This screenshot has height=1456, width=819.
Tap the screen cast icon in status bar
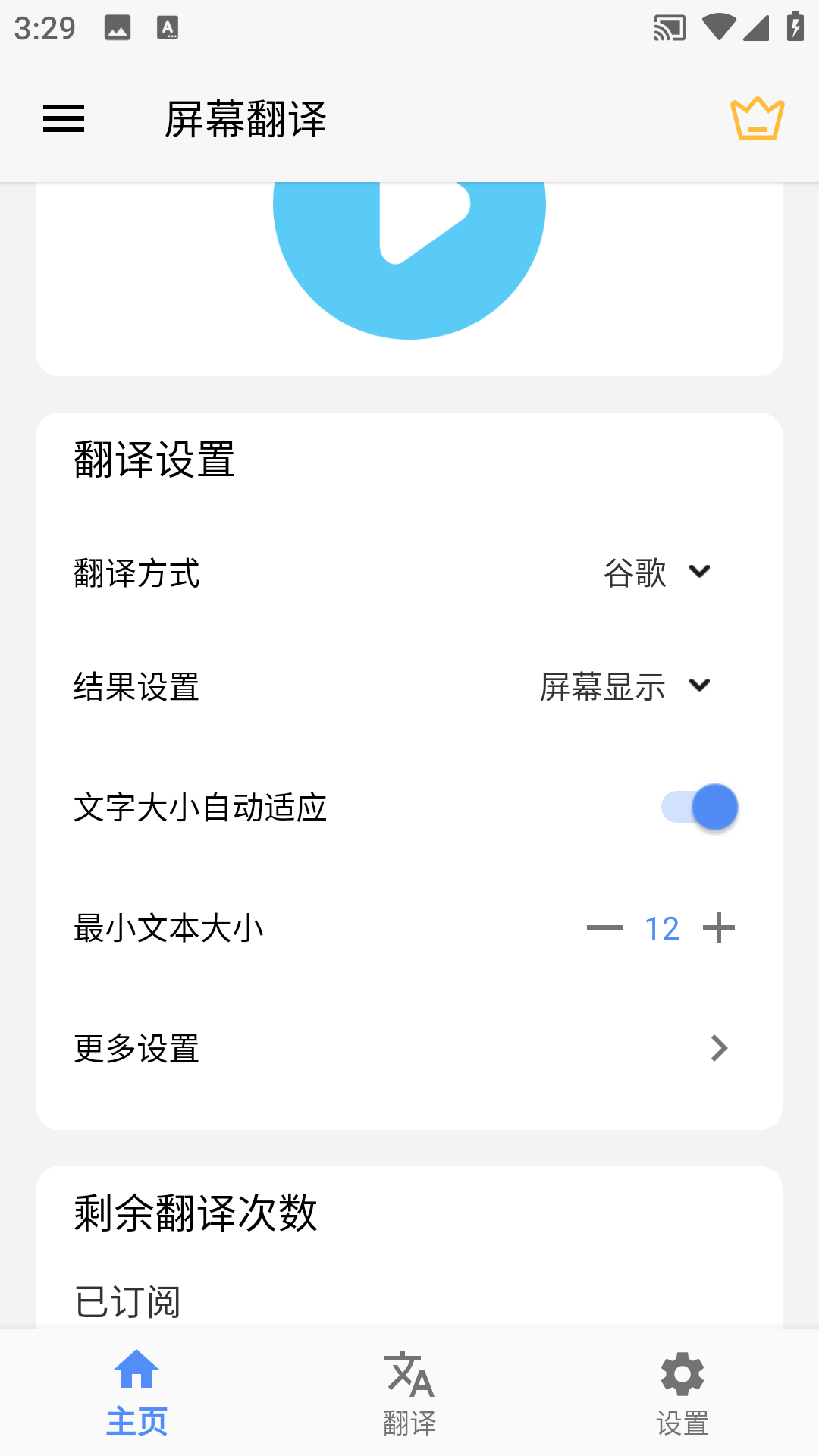[x=670, y=27]
